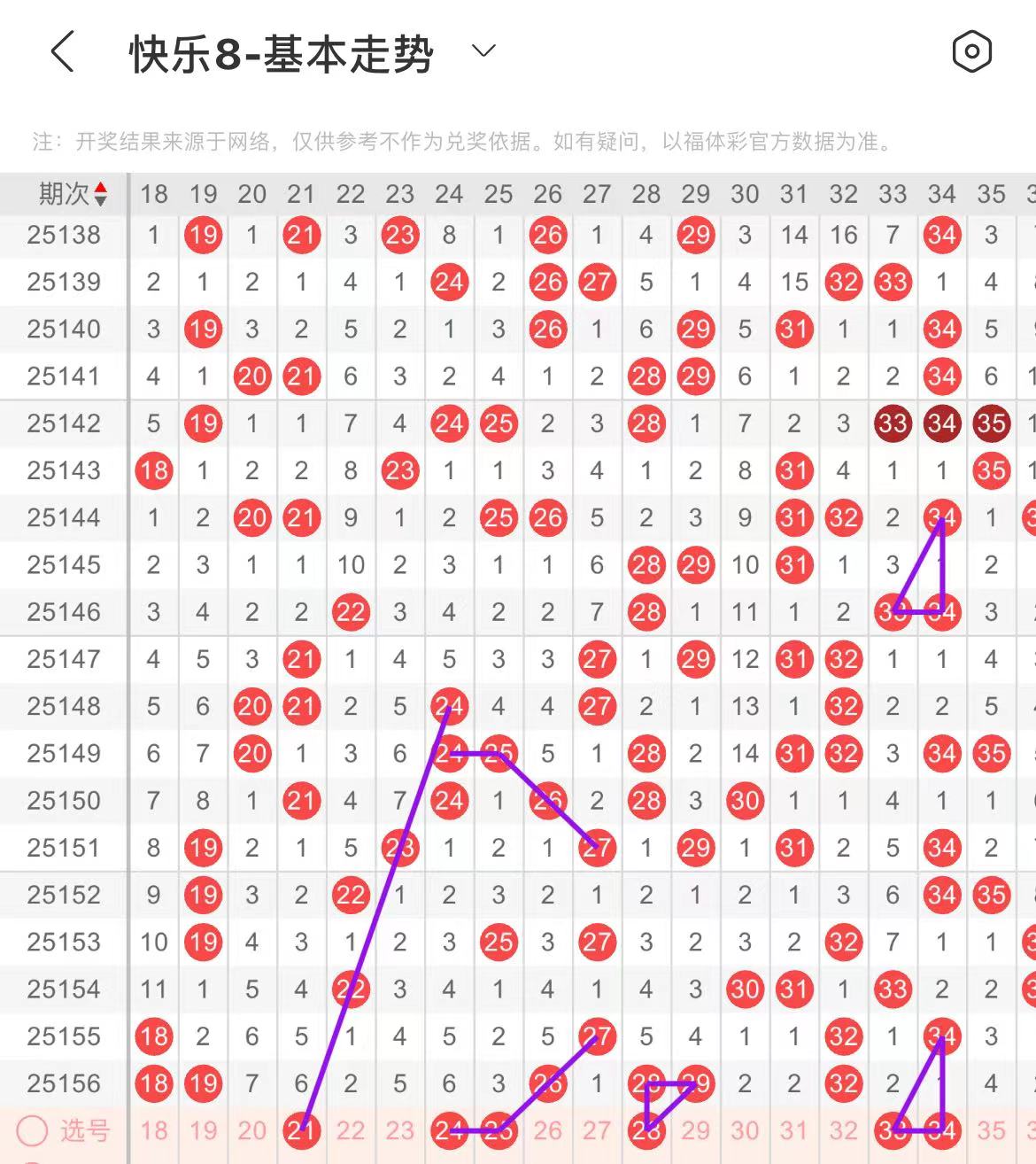Go back from the 快乐8 trend chart

[x=62, y=52]
